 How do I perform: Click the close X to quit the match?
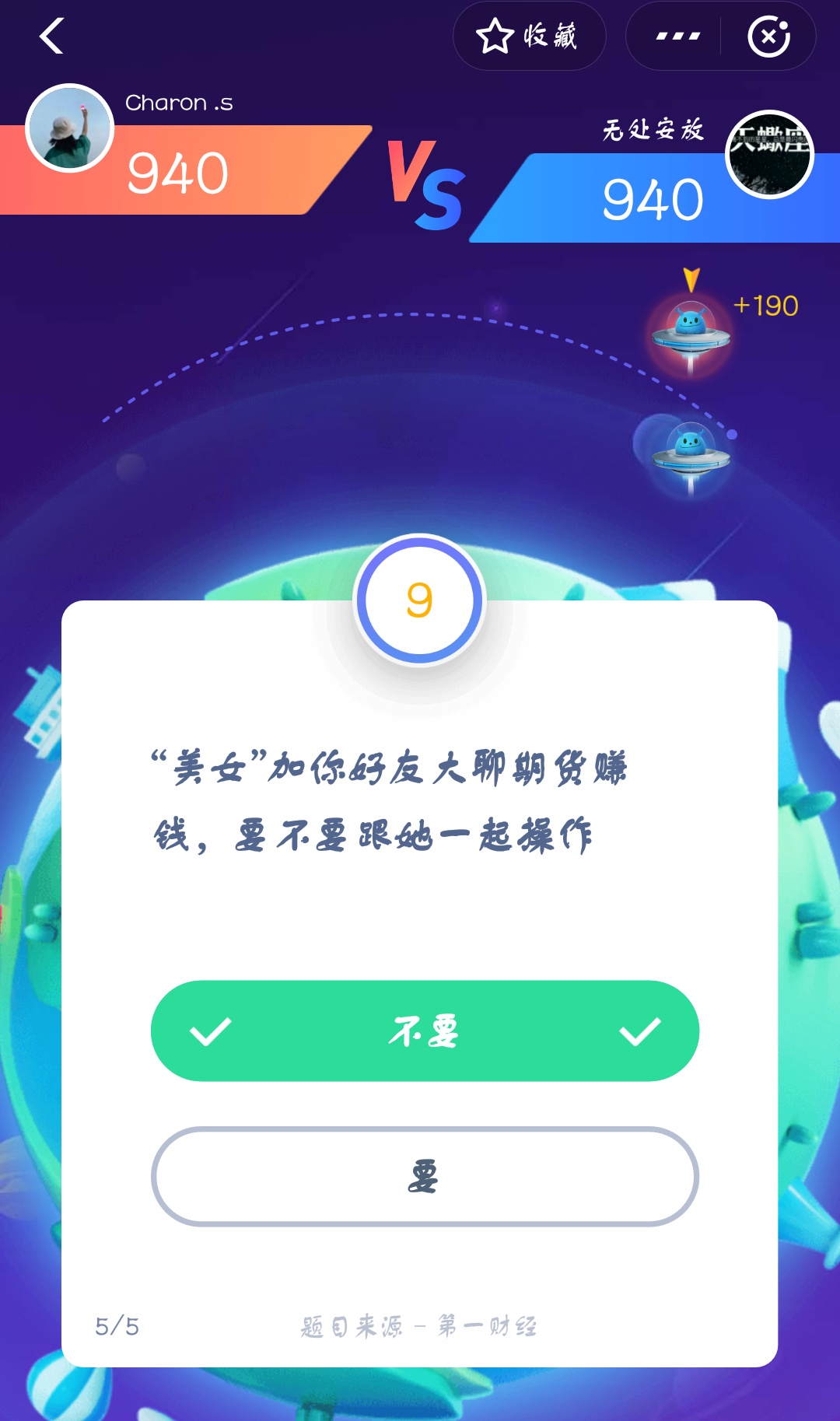(x=769, y=34)
